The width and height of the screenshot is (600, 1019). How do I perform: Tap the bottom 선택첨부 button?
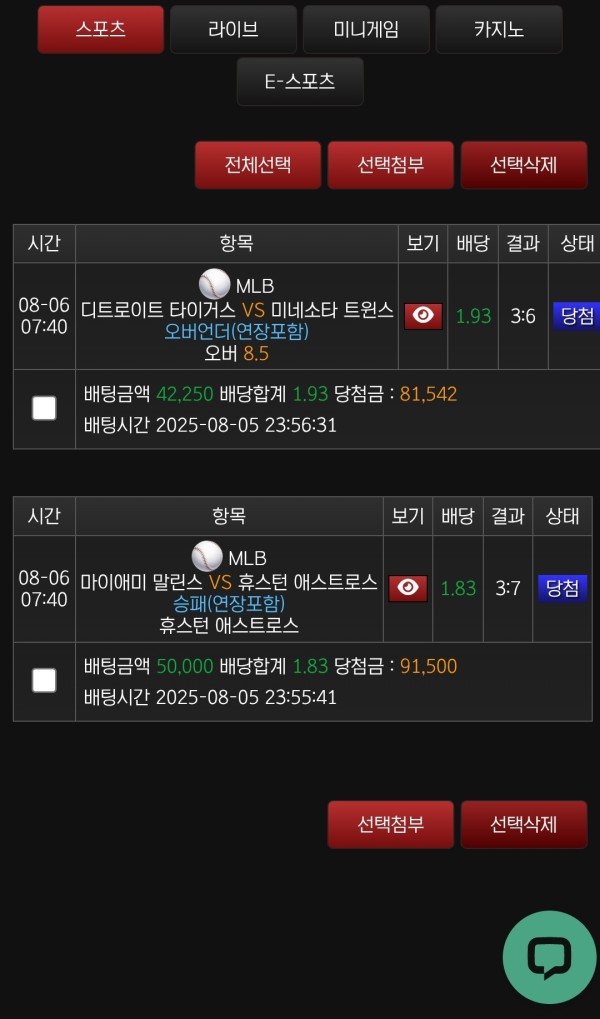click(x=391, y=824)
